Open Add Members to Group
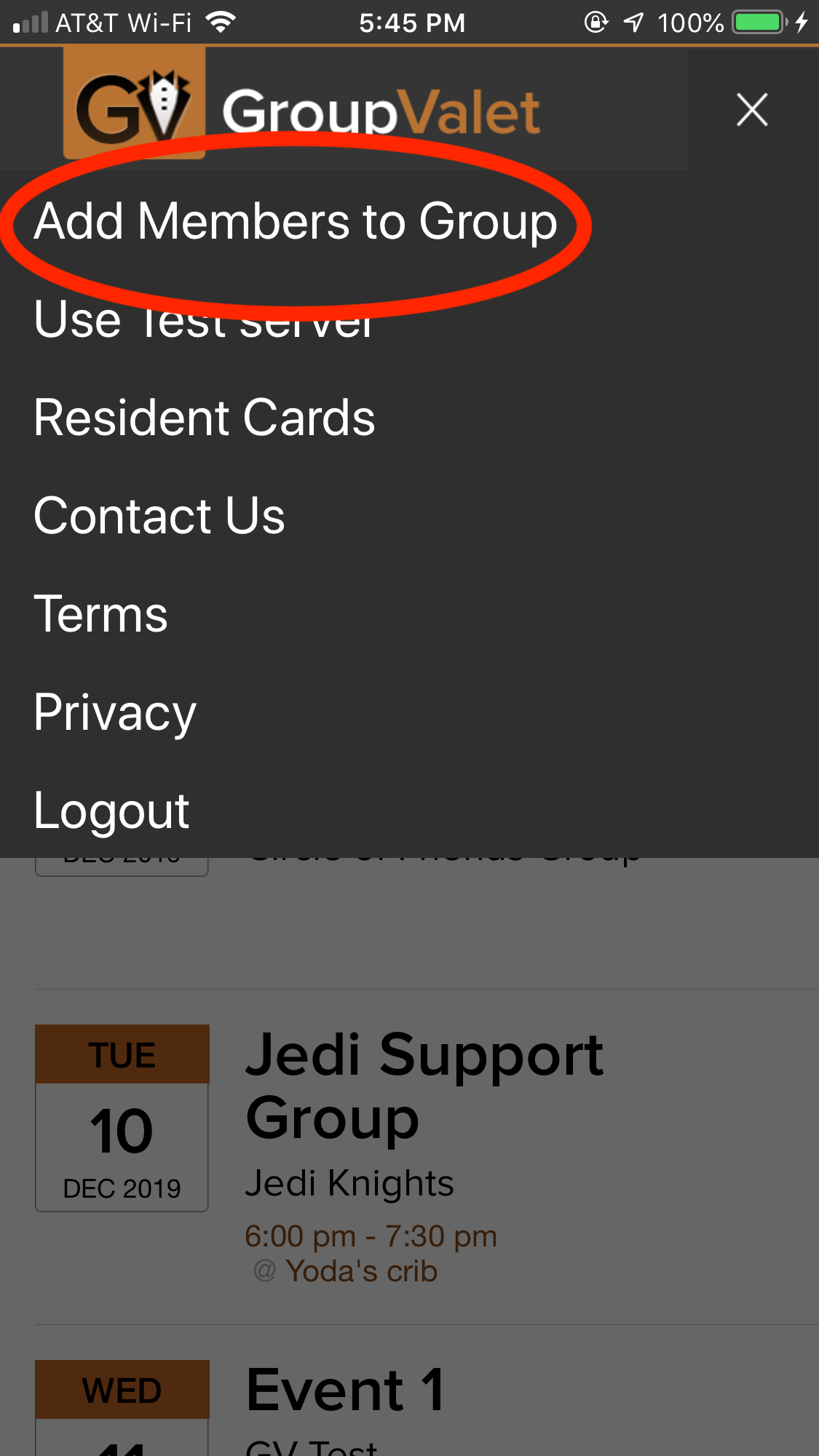 tap(296, 221)
